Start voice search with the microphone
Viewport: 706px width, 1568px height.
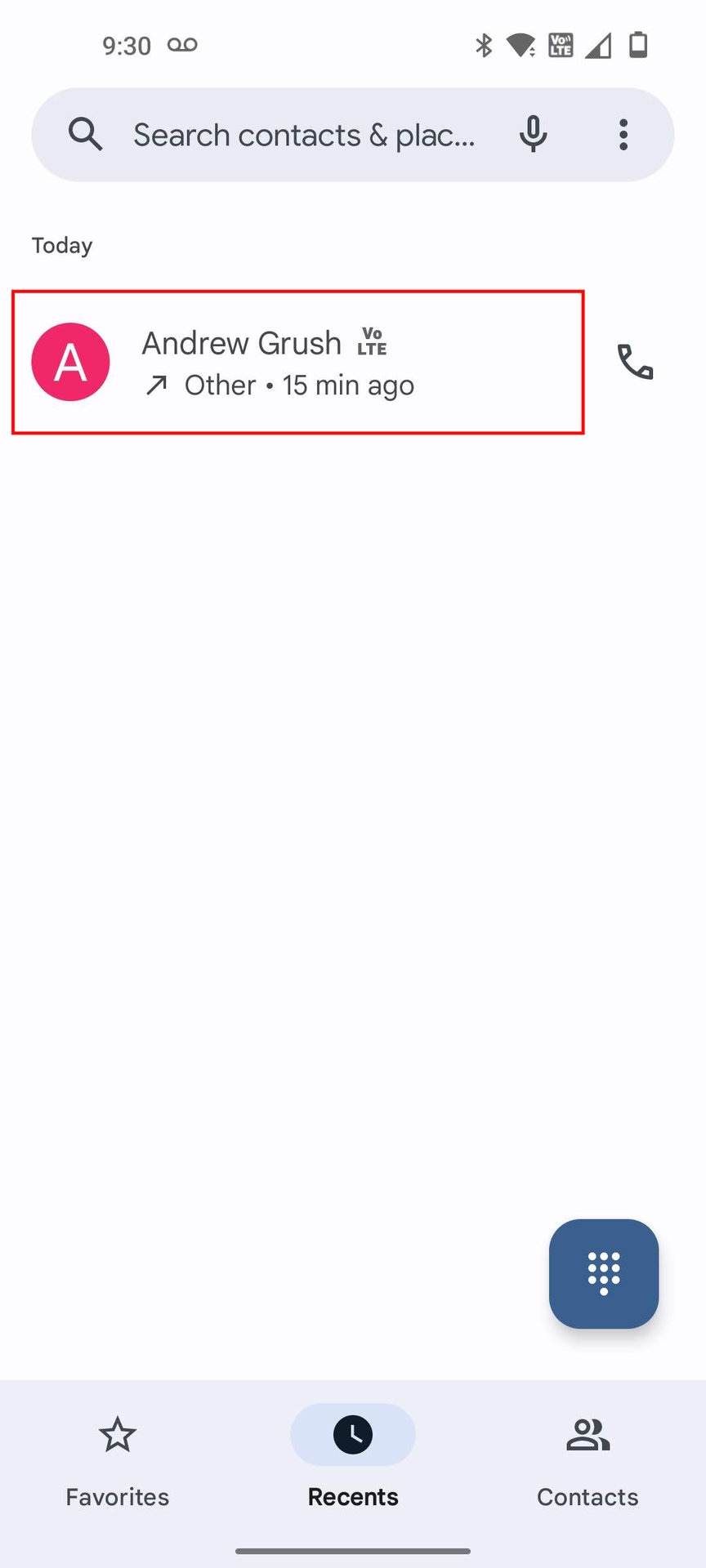tap(533, 135)
